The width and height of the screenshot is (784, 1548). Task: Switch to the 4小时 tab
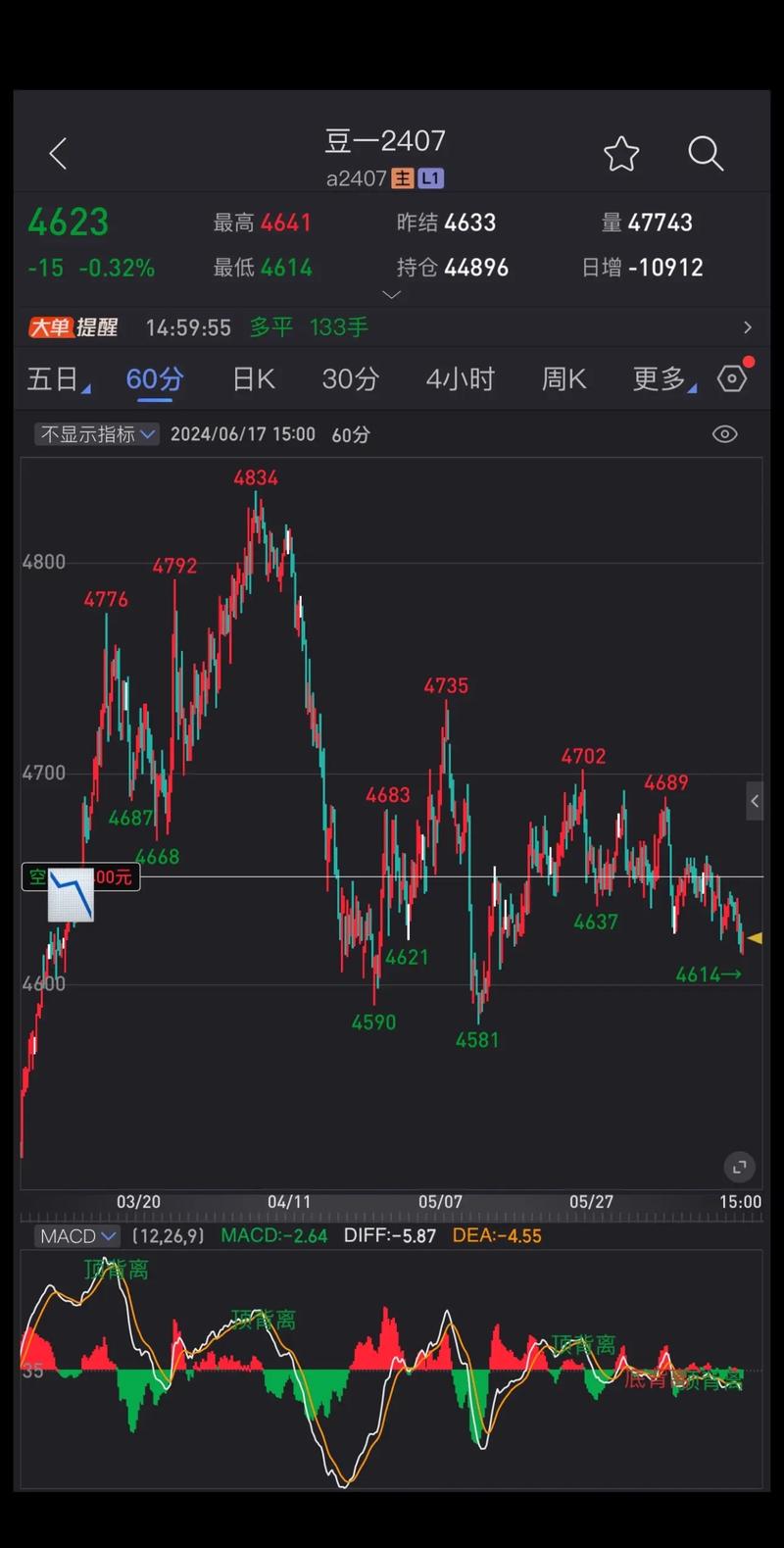[x=461, y=377]
